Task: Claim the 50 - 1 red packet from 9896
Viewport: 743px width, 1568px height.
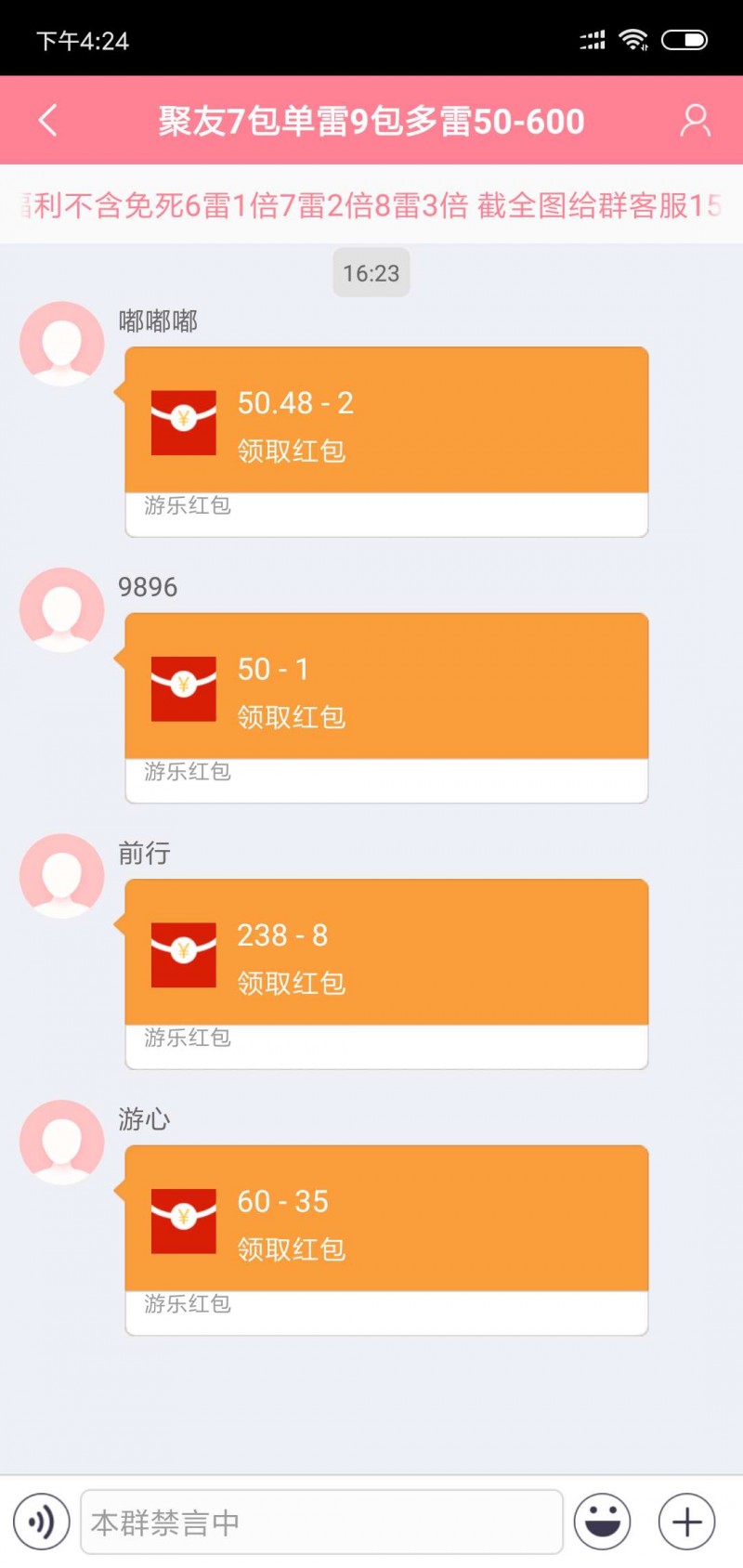Action: click(x=386, y=708)
